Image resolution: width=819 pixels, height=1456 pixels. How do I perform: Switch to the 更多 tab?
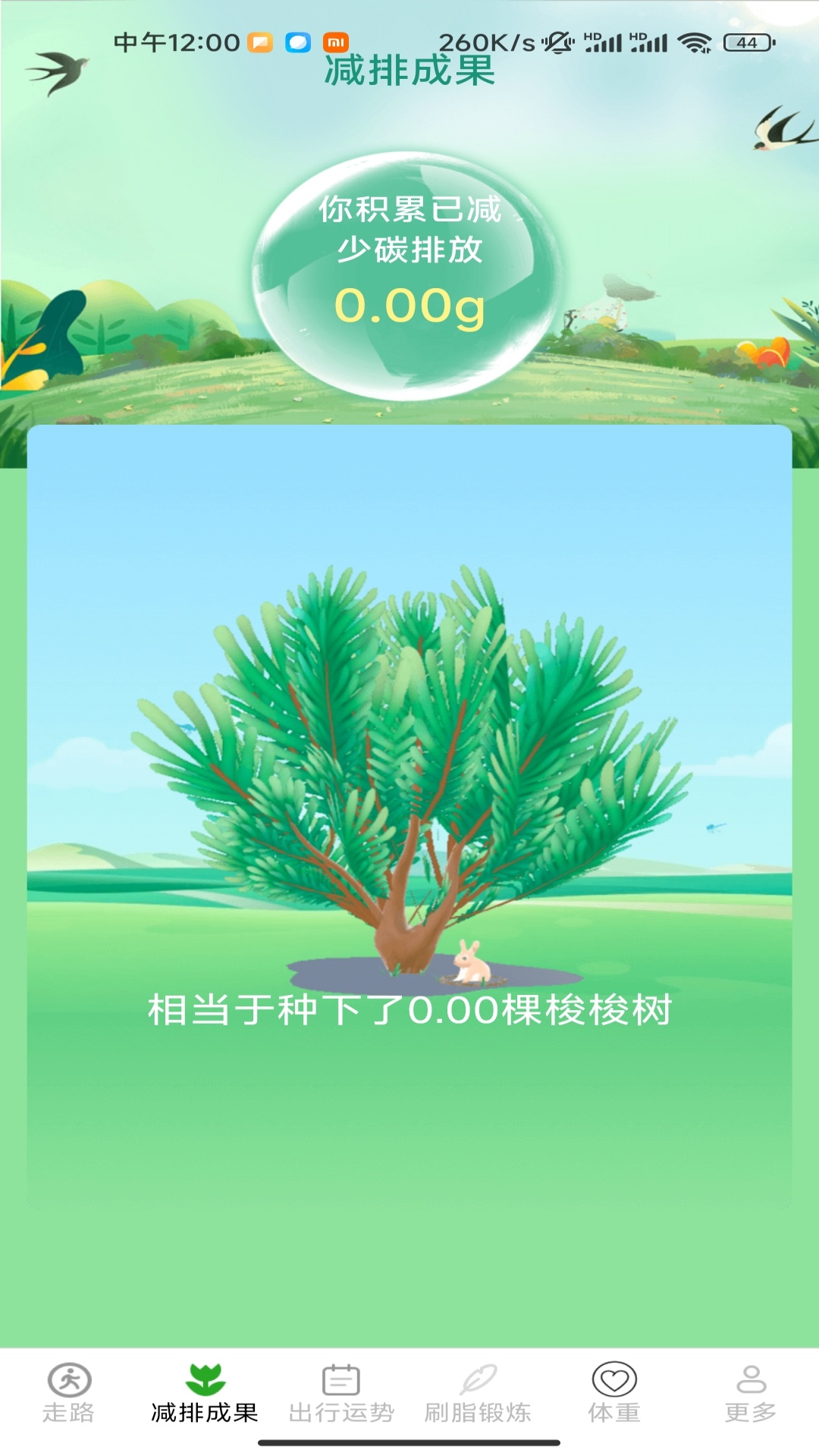point(751,1394)
